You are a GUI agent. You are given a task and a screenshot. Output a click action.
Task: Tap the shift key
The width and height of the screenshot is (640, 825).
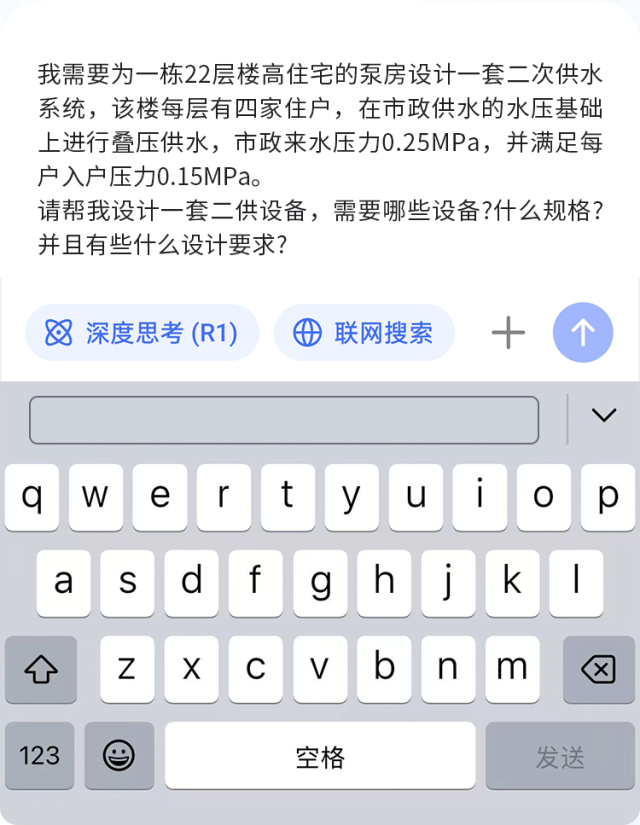tap(41, 669)
